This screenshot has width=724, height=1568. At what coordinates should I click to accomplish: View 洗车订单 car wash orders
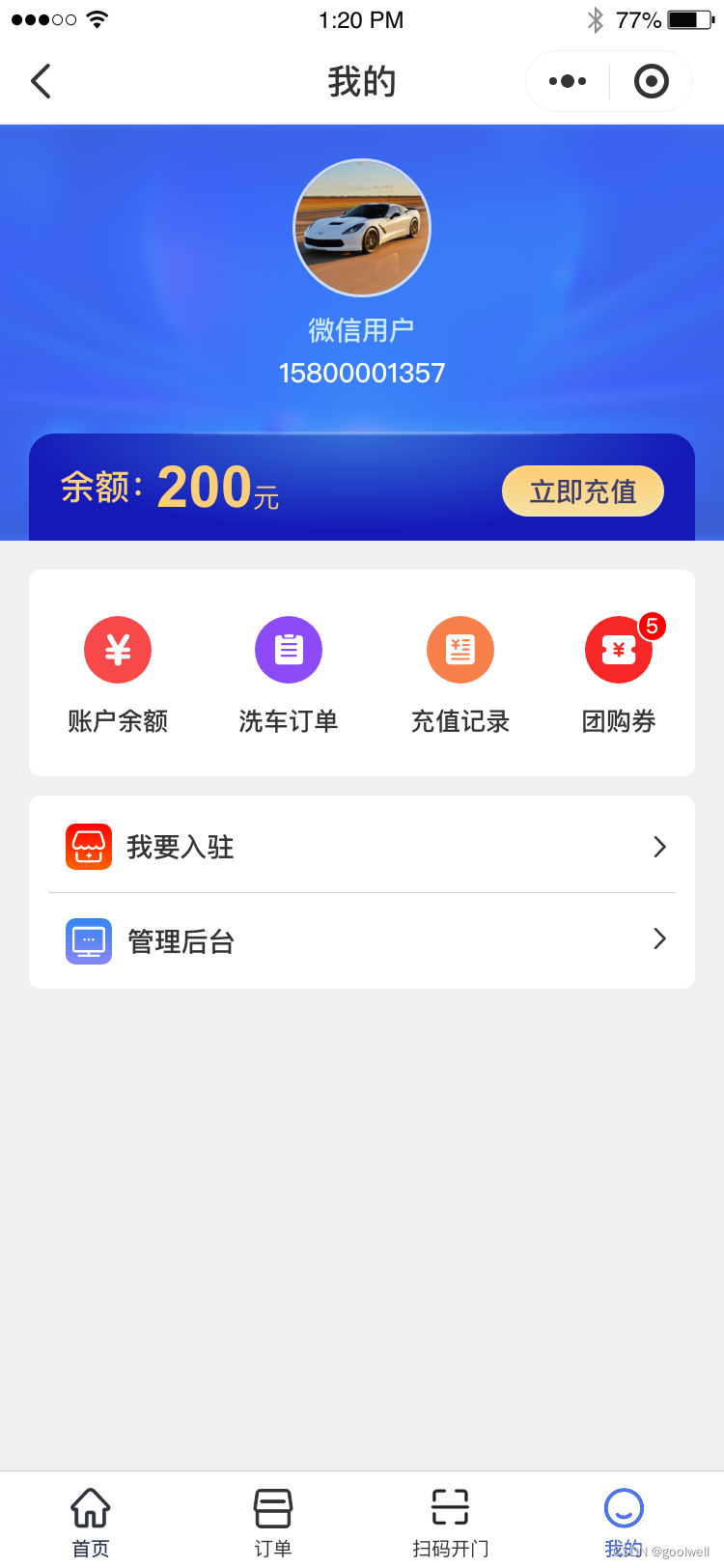[289, 672]
